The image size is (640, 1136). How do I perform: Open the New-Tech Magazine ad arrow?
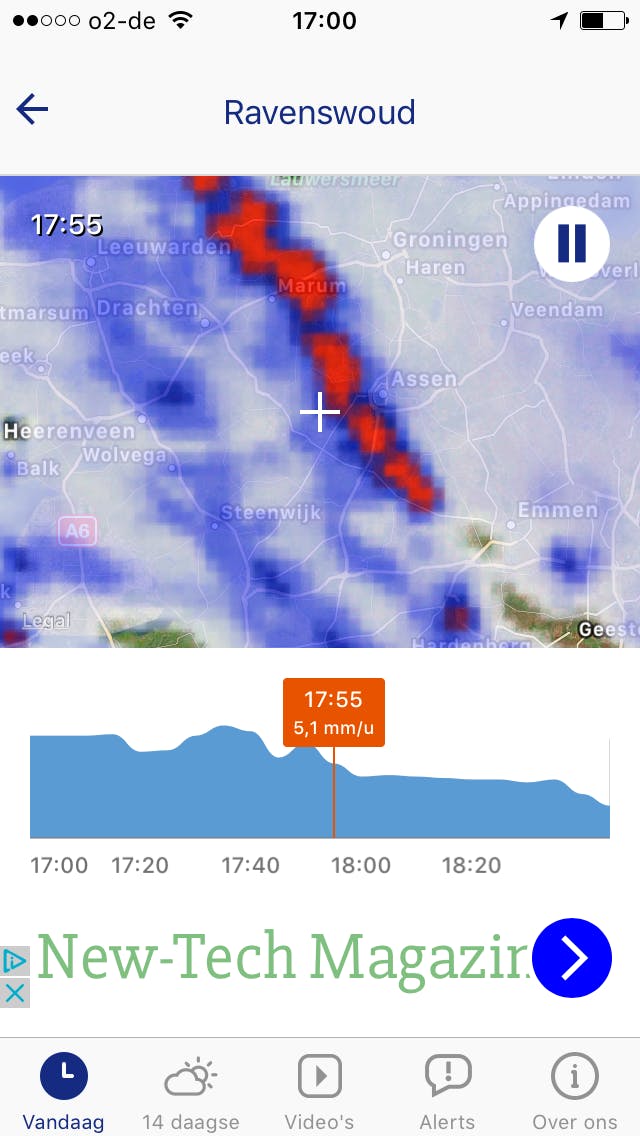(x=571, y=957)
